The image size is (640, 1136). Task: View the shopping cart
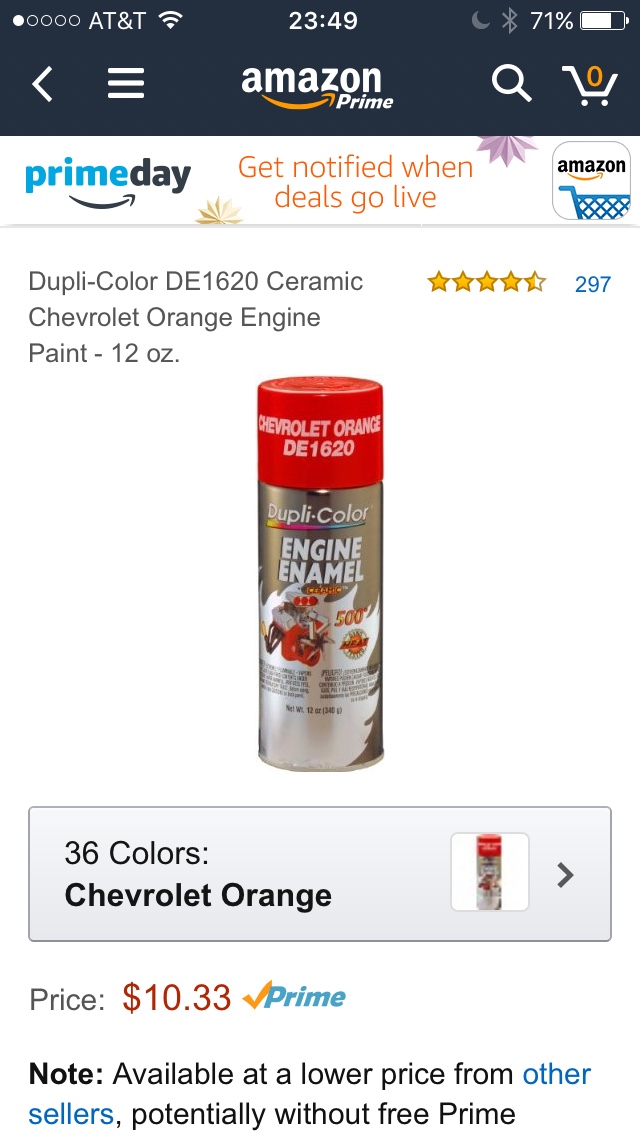pos(591,85)
